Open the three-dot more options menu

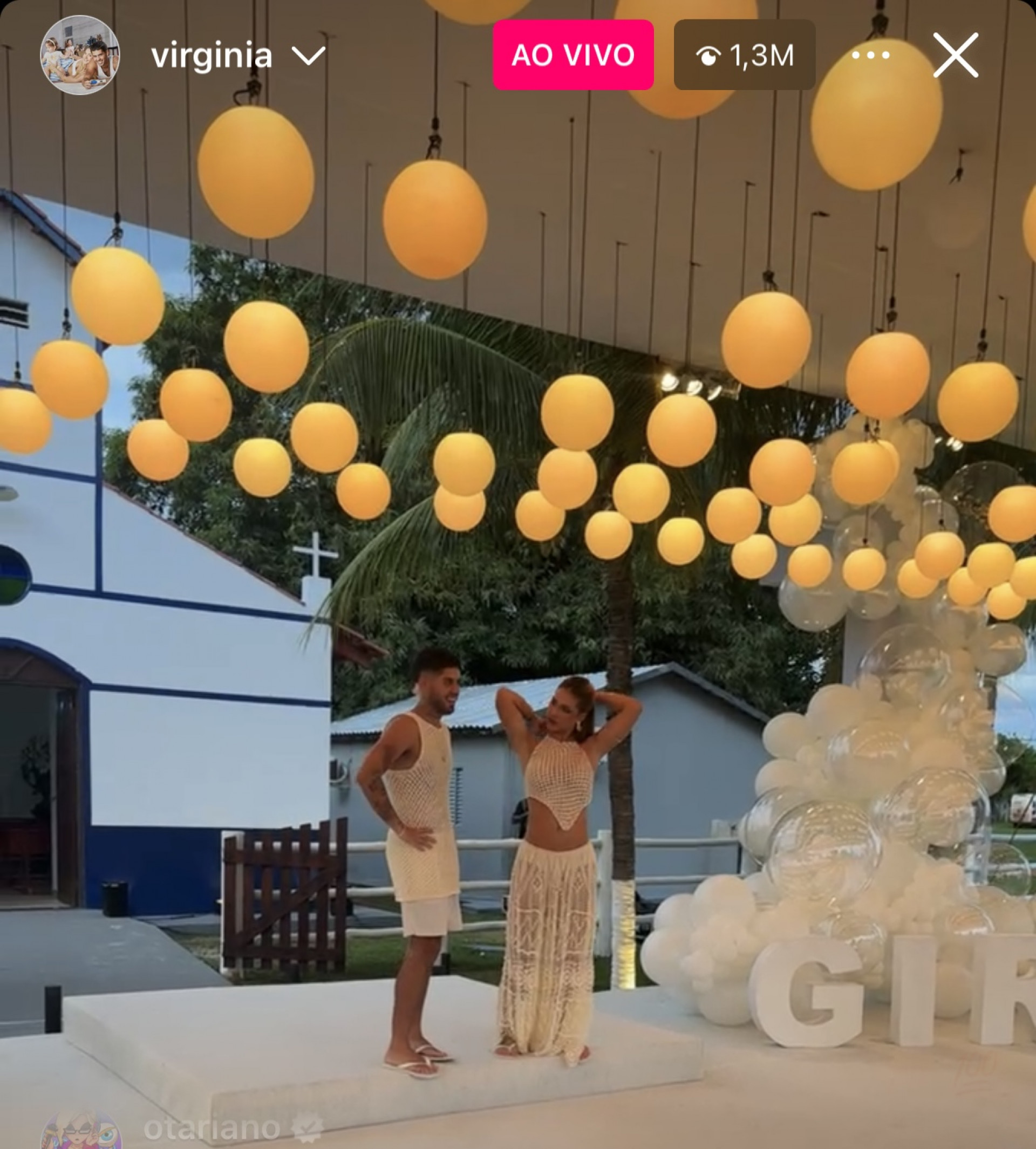(x=870, y=55)
